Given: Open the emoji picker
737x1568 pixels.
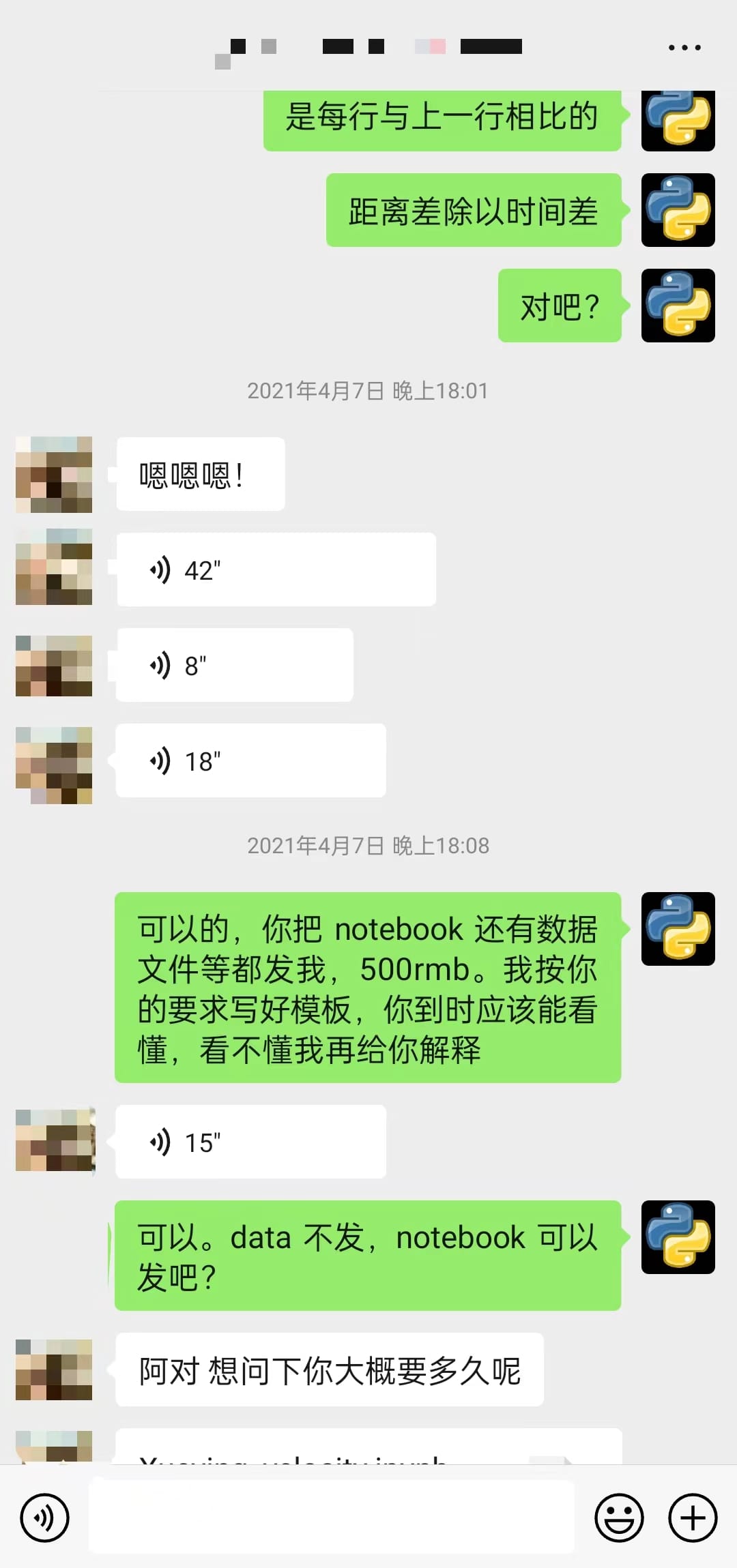Looking at the screenshot, I should [619, 1518].
